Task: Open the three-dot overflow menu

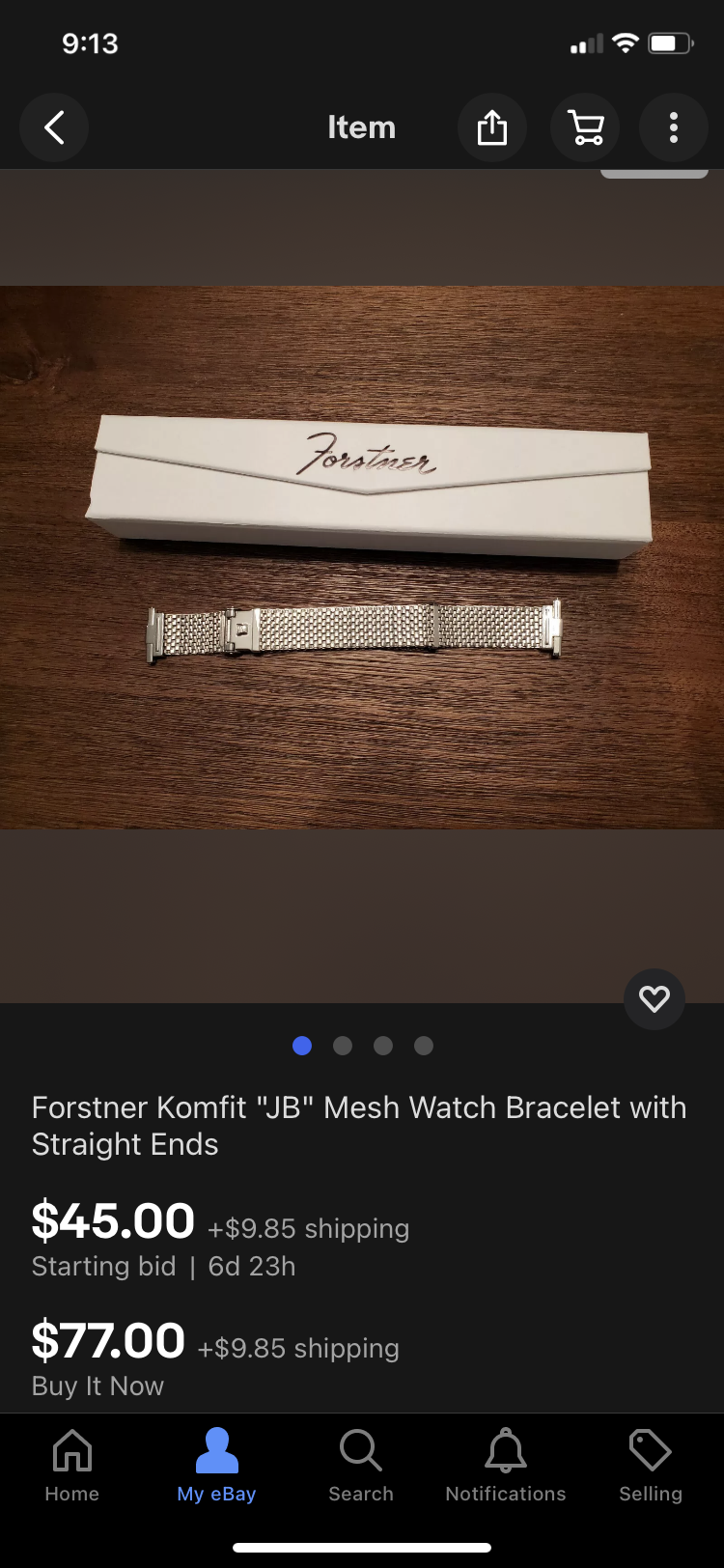Action: point(674,127)
